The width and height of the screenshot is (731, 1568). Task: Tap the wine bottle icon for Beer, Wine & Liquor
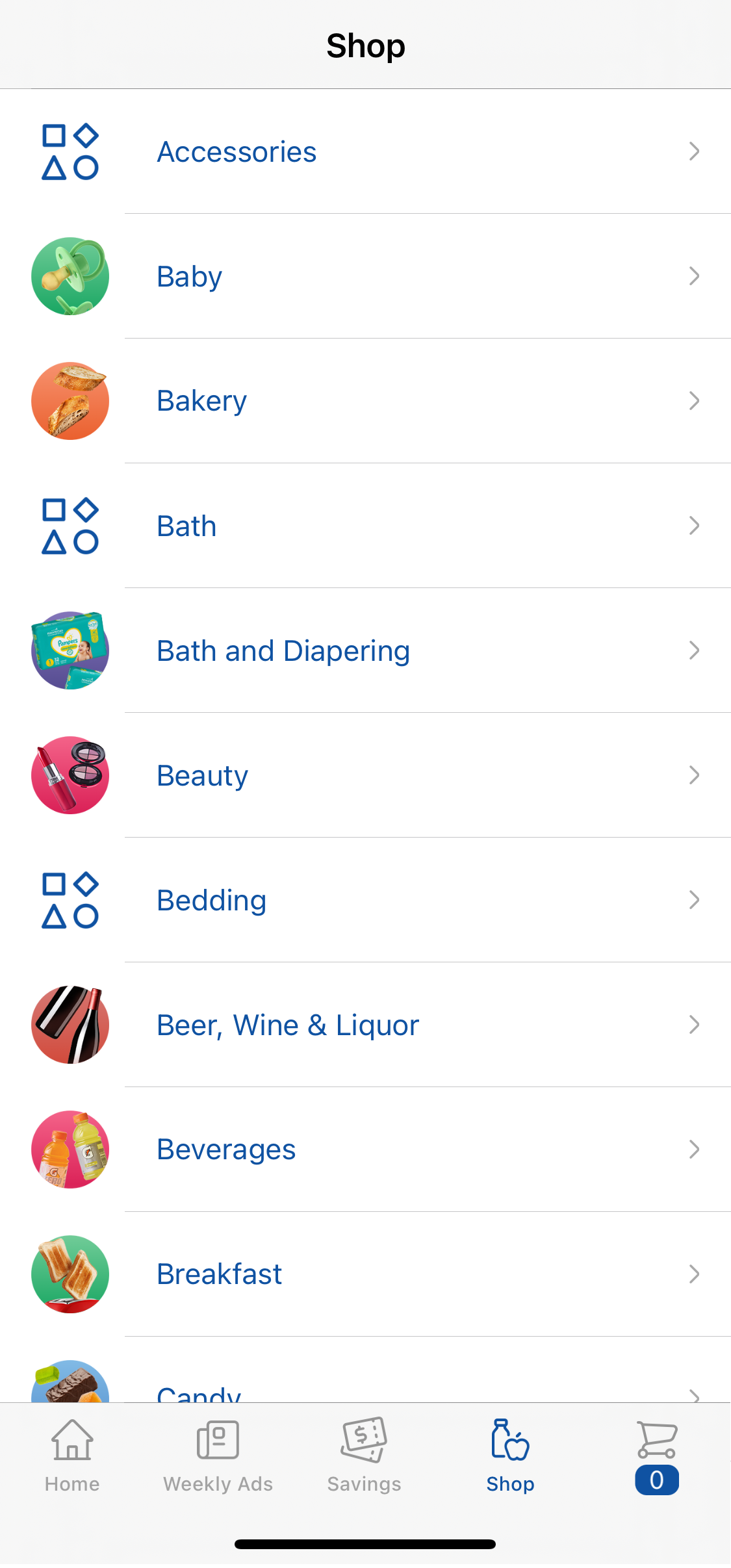tap(70, 1024)
